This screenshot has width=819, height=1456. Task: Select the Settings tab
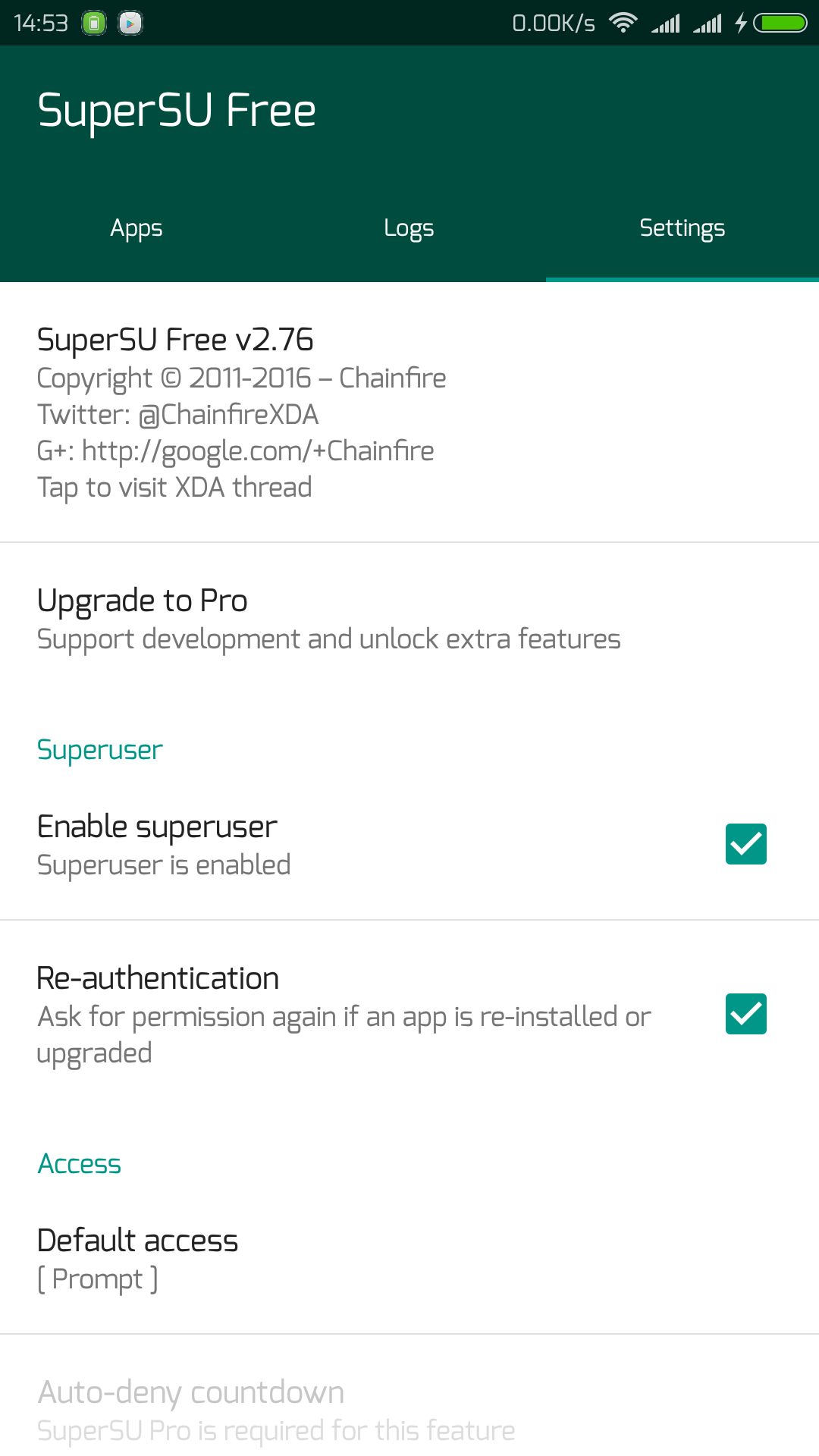point(682,228)
